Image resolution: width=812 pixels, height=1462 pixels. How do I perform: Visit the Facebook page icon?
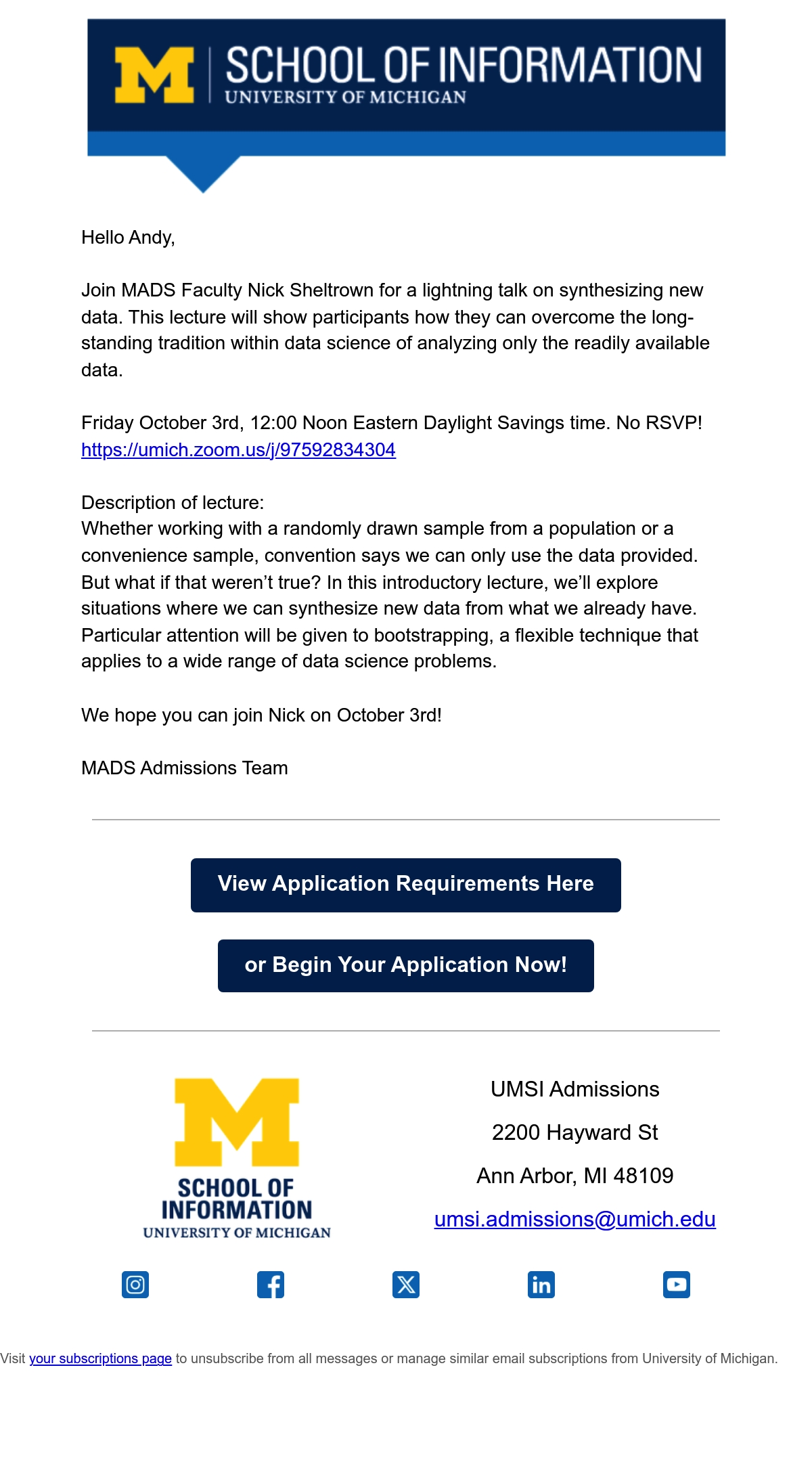click(x=271, y=1285)
